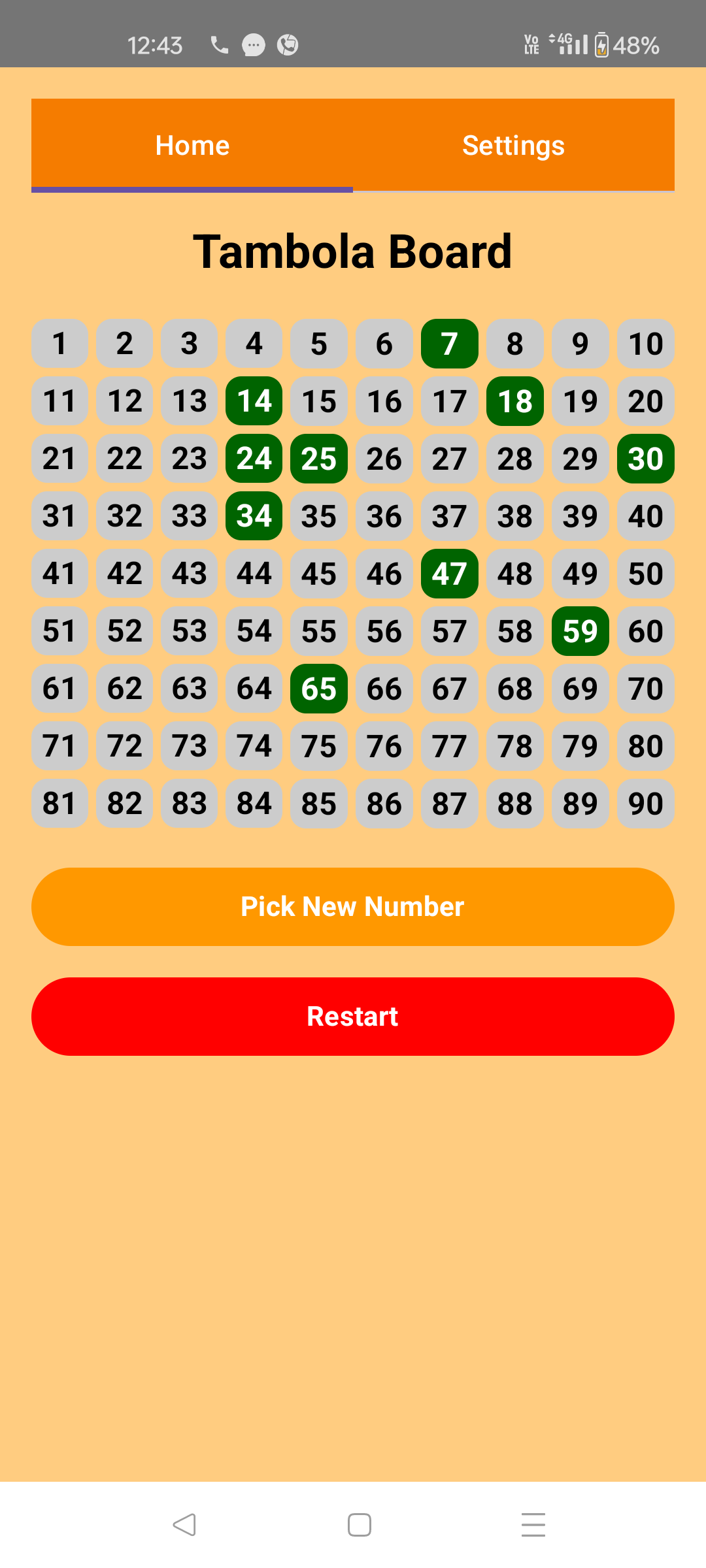Switch to the Settings tab
Viewport: 706px width, 1568px height.
click(x=514, y=145)
